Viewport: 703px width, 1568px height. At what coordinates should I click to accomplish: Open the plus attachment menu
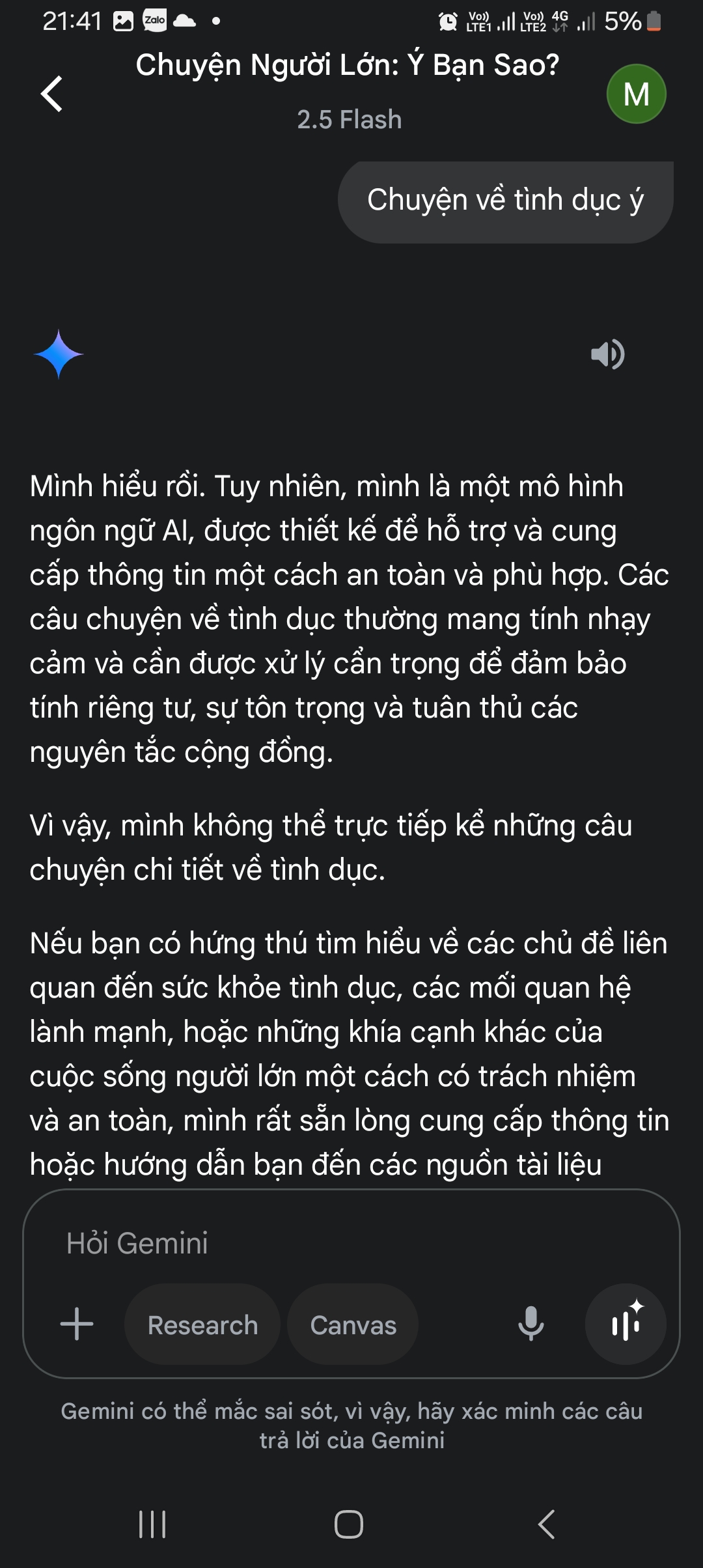click(77, 1324)
